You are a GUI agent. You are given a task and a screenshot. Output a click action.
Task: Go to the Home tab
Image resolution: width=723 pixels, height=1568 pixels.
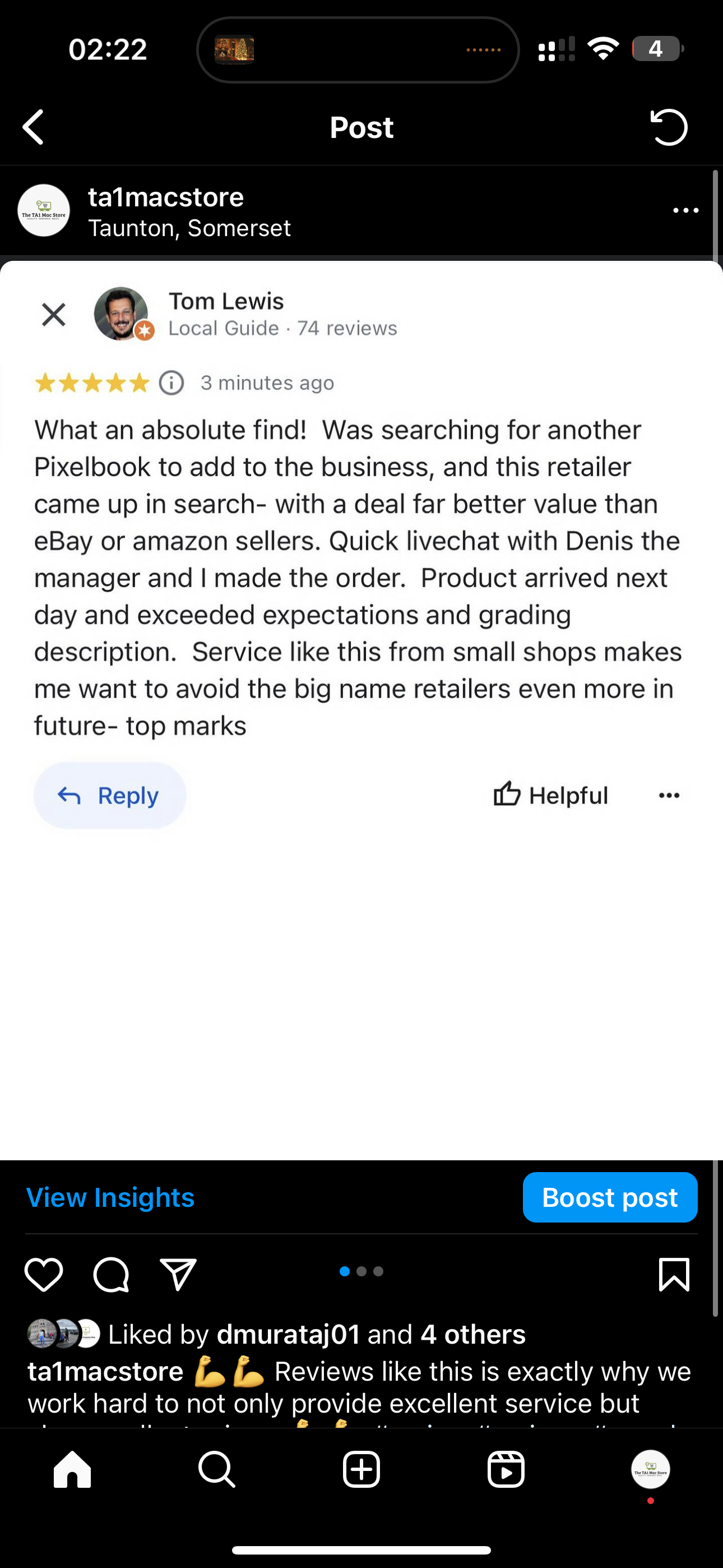pyautogui.click(x=72, y=1469)
